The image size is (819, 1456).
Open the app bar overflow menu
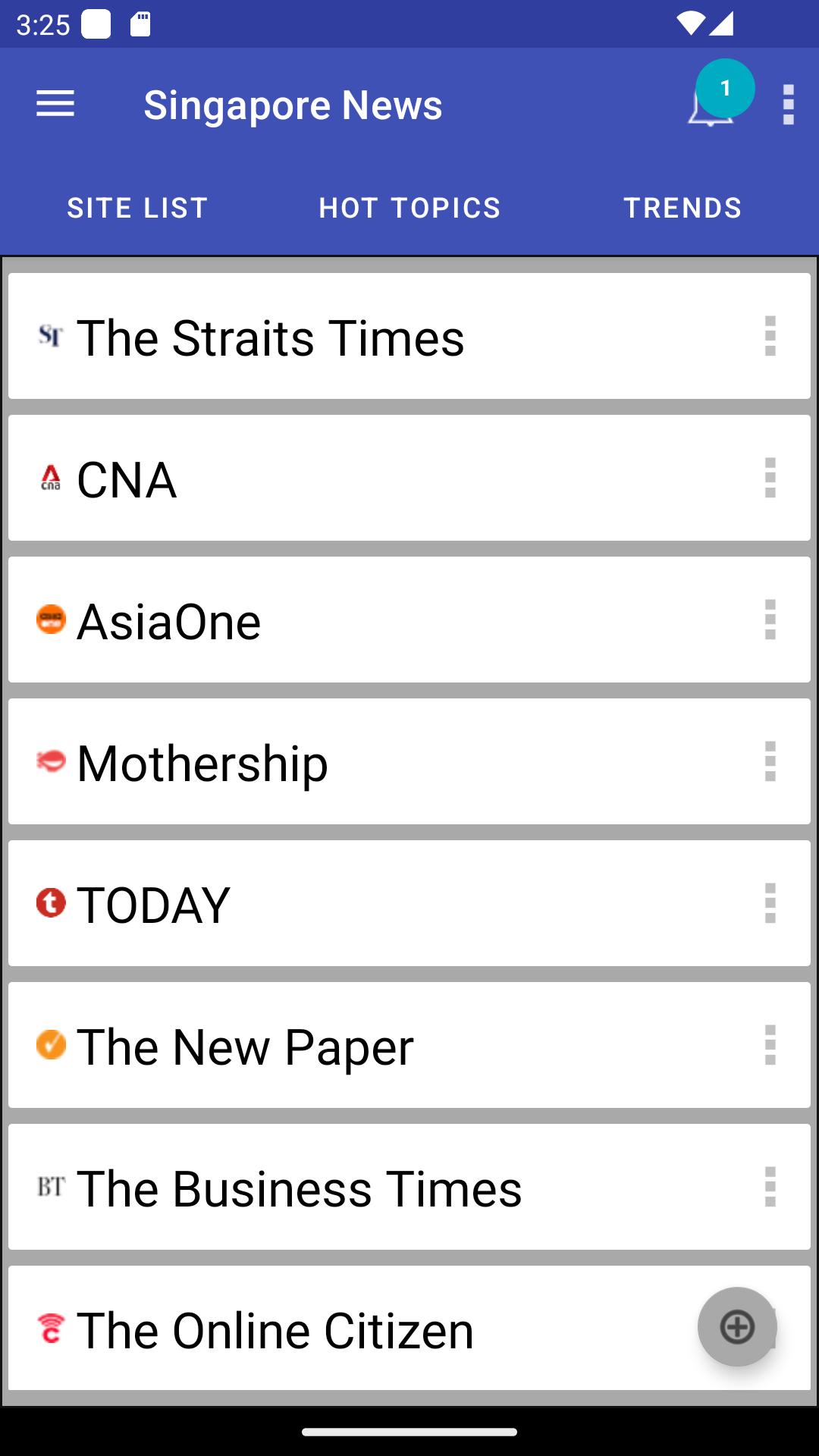(789, 105)
